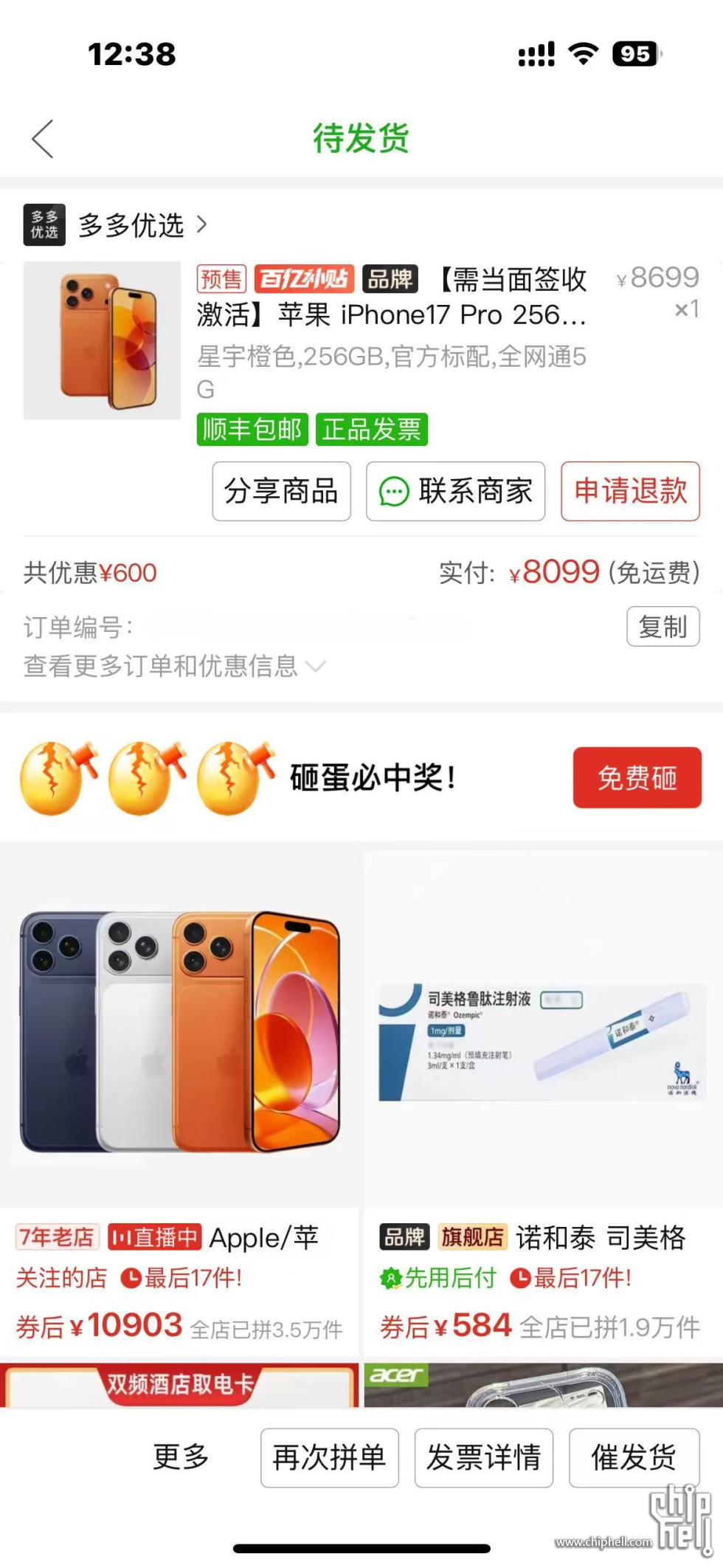The image size is (723, 1568).
Task: Open the 双频酒店取电卡 product tile
Action: (179, 1385)
